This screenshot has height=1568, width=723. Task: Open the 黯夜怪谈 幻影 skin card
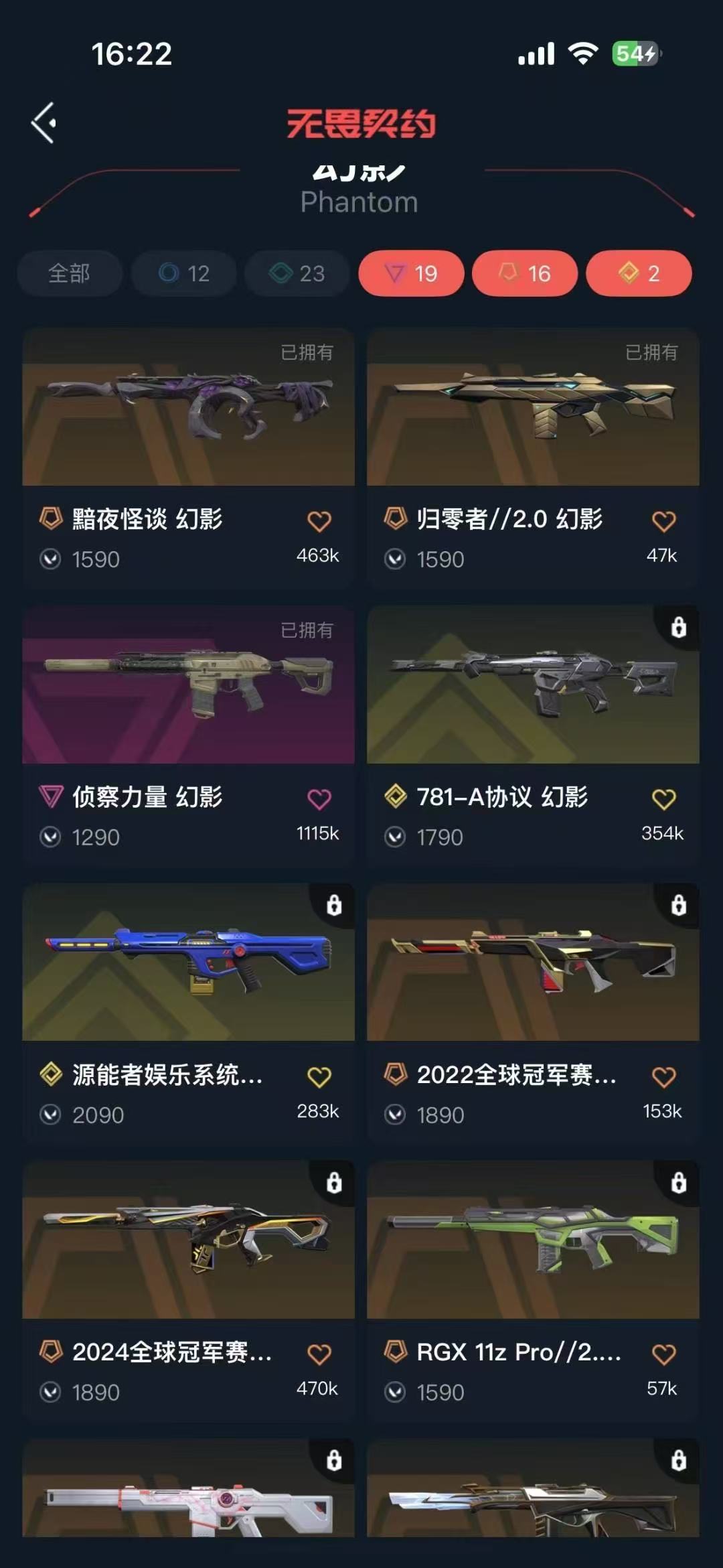tap(188, 458)
